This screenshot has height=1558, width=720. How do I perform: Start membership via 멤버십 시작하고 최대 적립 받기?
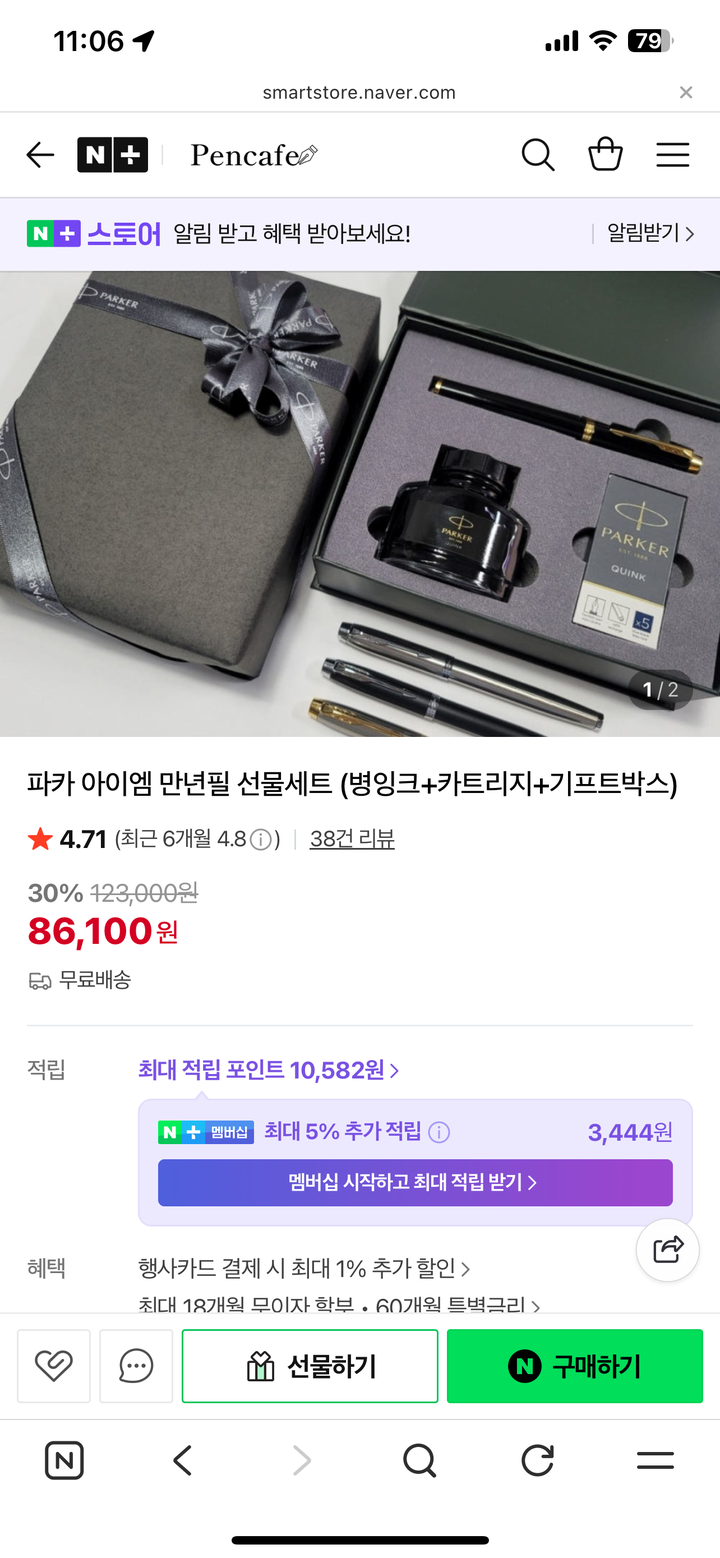click(x=415, y=1182)
